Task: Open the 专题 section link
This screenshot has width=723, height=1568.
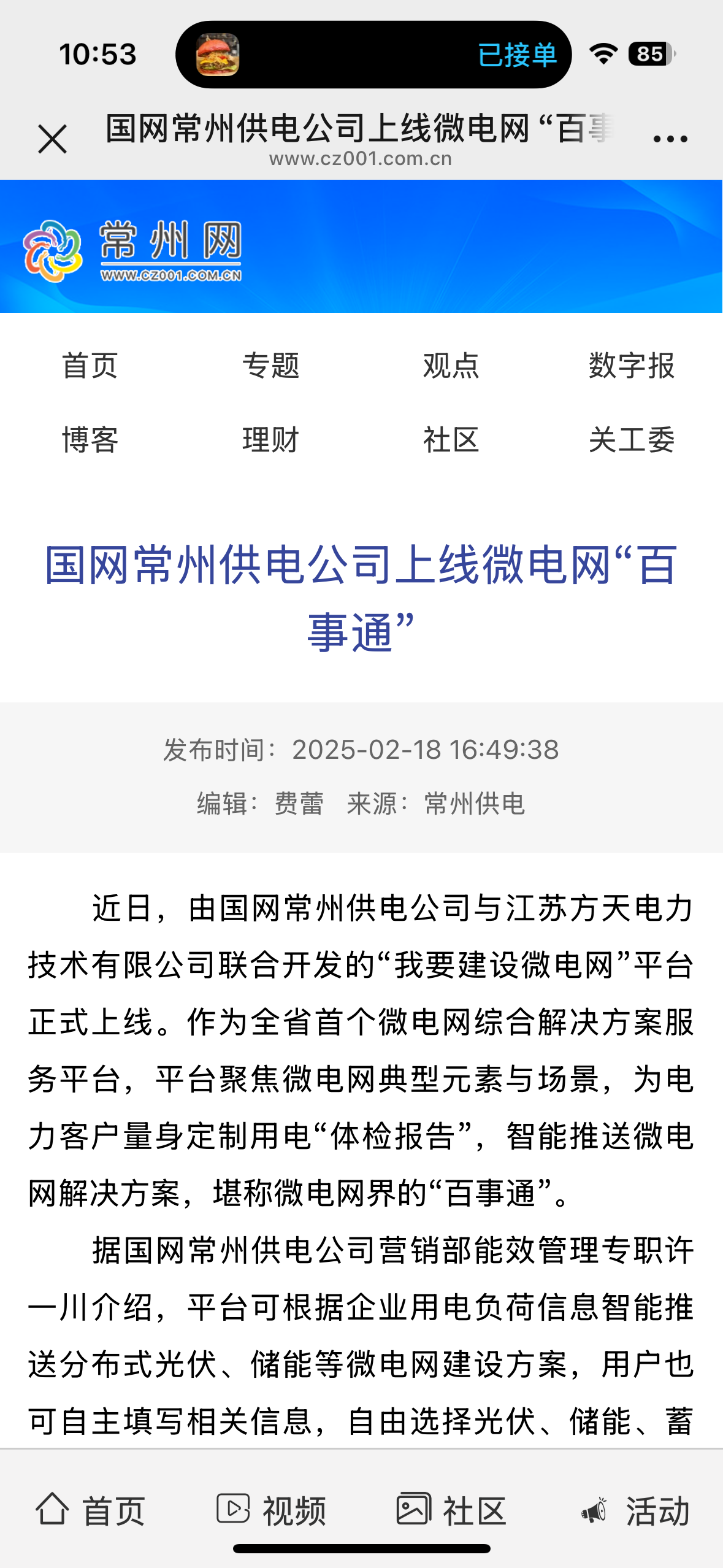Action: (270, 366)
